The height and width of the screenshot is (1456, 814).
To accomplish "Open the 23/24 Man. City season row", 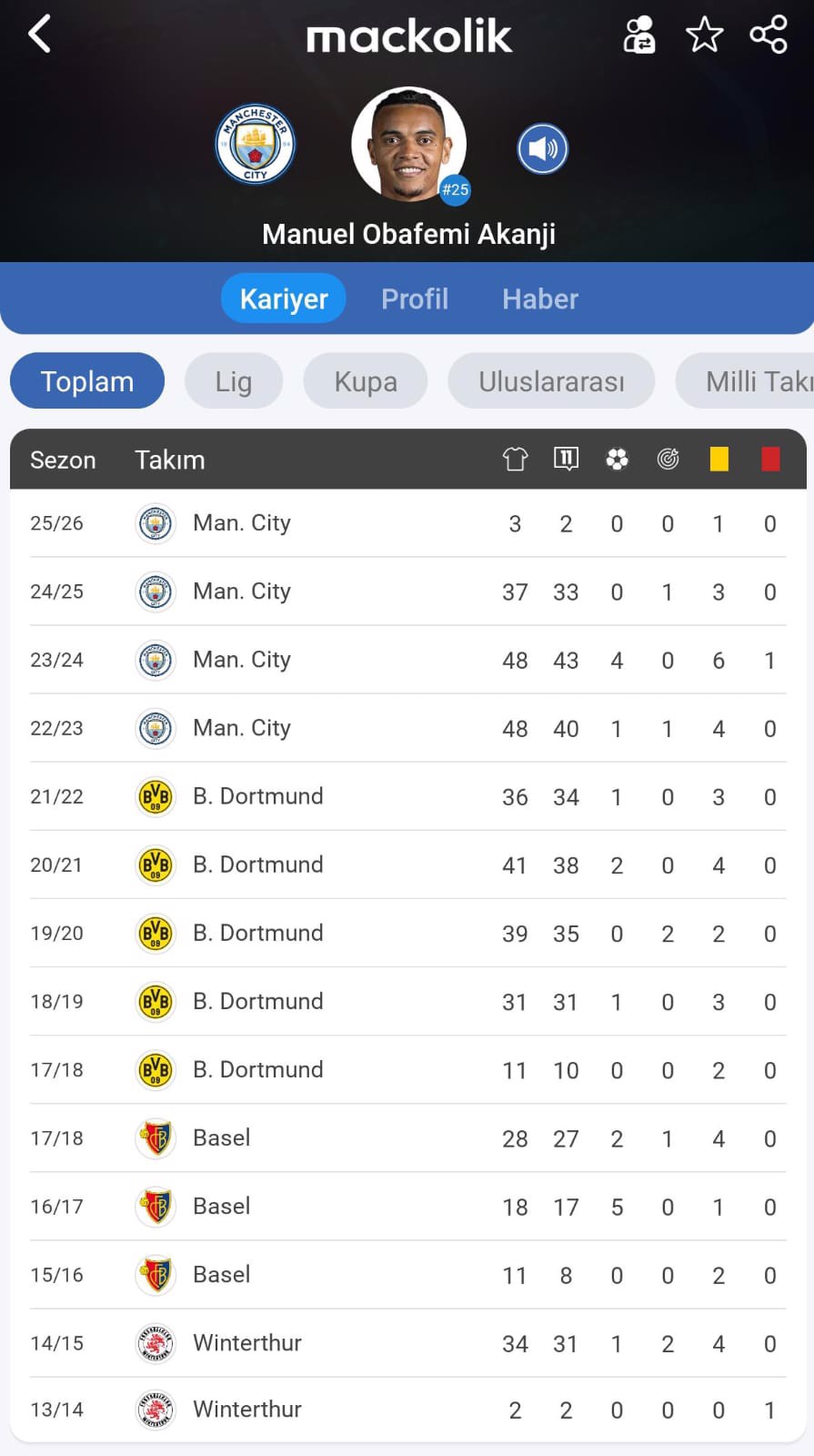I will [x=407, y=660].
